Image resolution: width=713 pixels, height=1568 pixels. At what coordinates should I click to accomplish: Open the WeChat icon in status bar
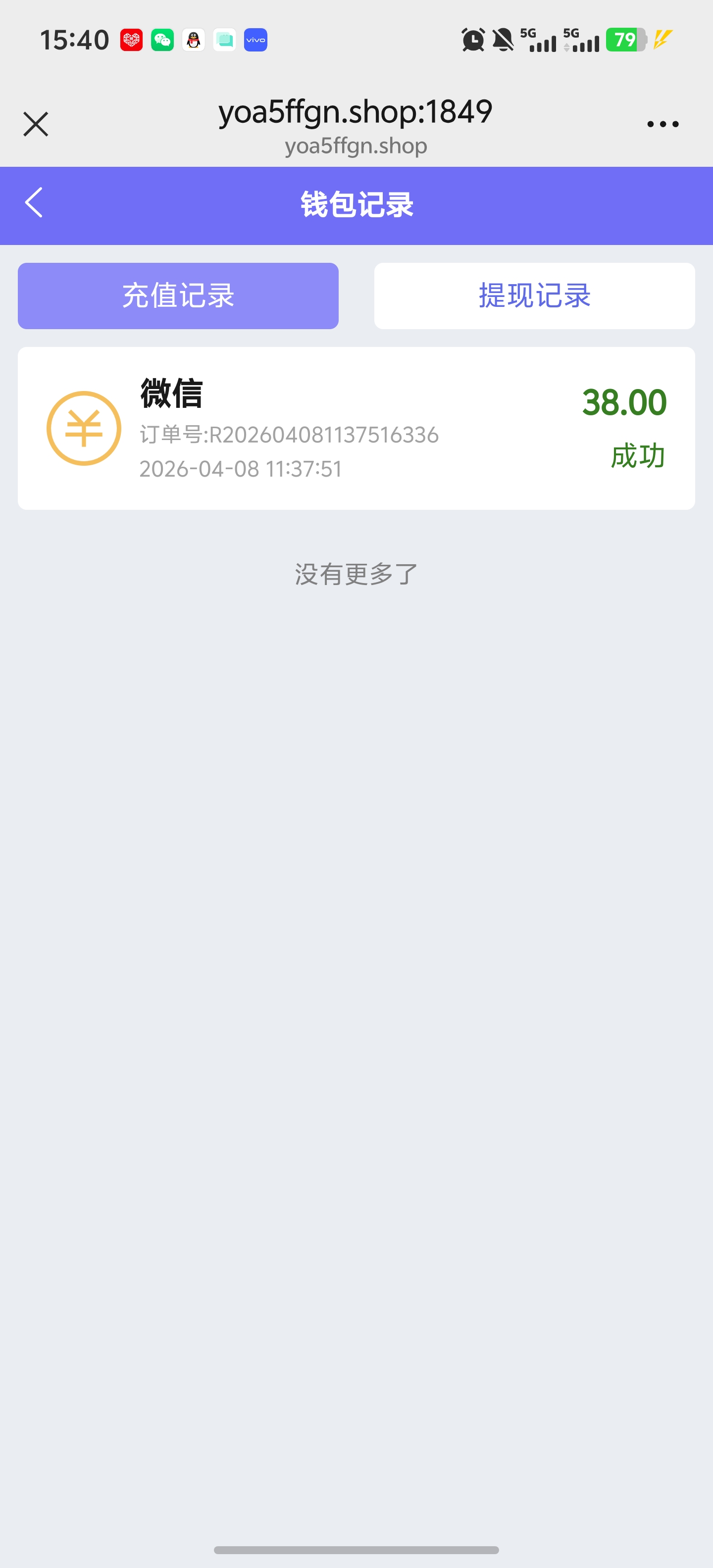(161, 40)
